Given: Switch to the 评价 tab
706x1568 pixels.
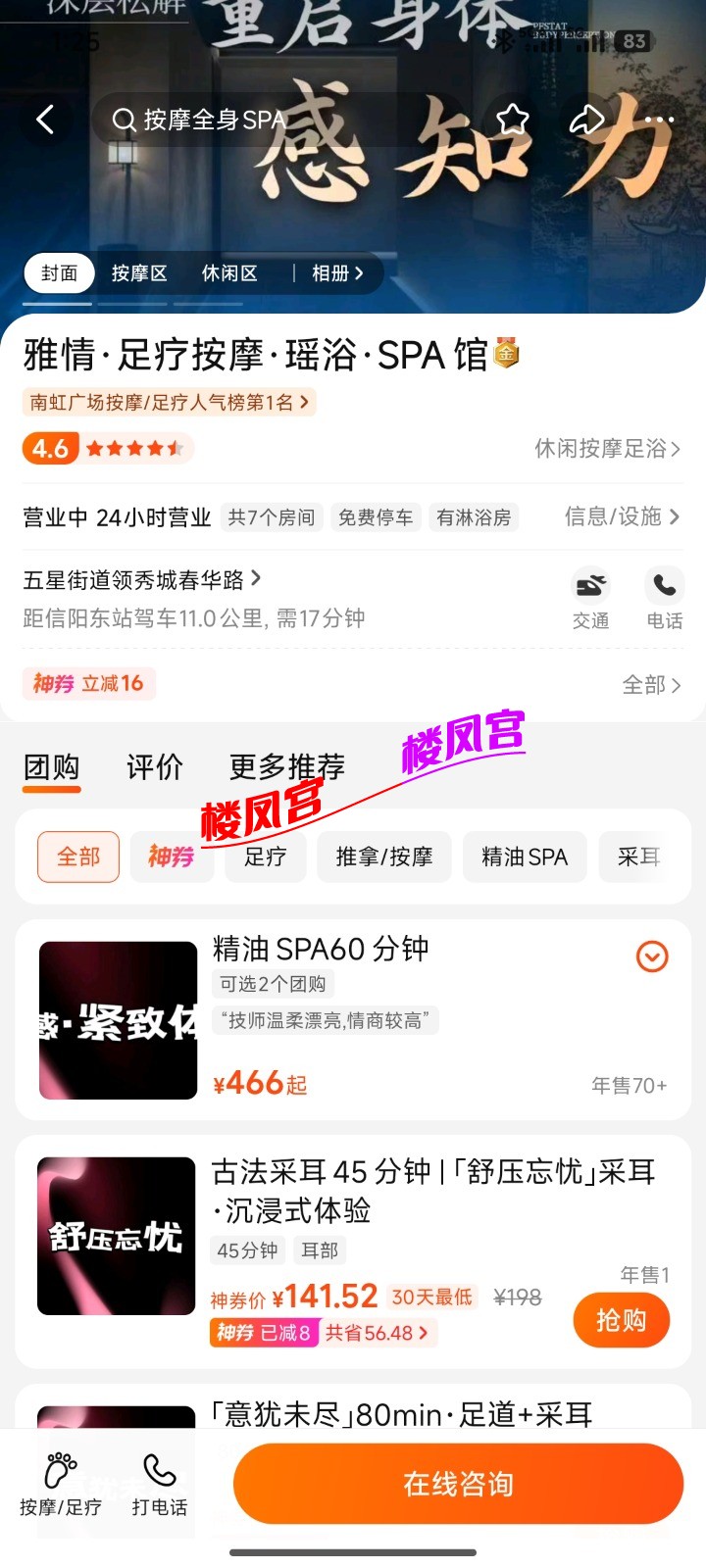Looking at the screenshot, I should (x=155, y=767).
